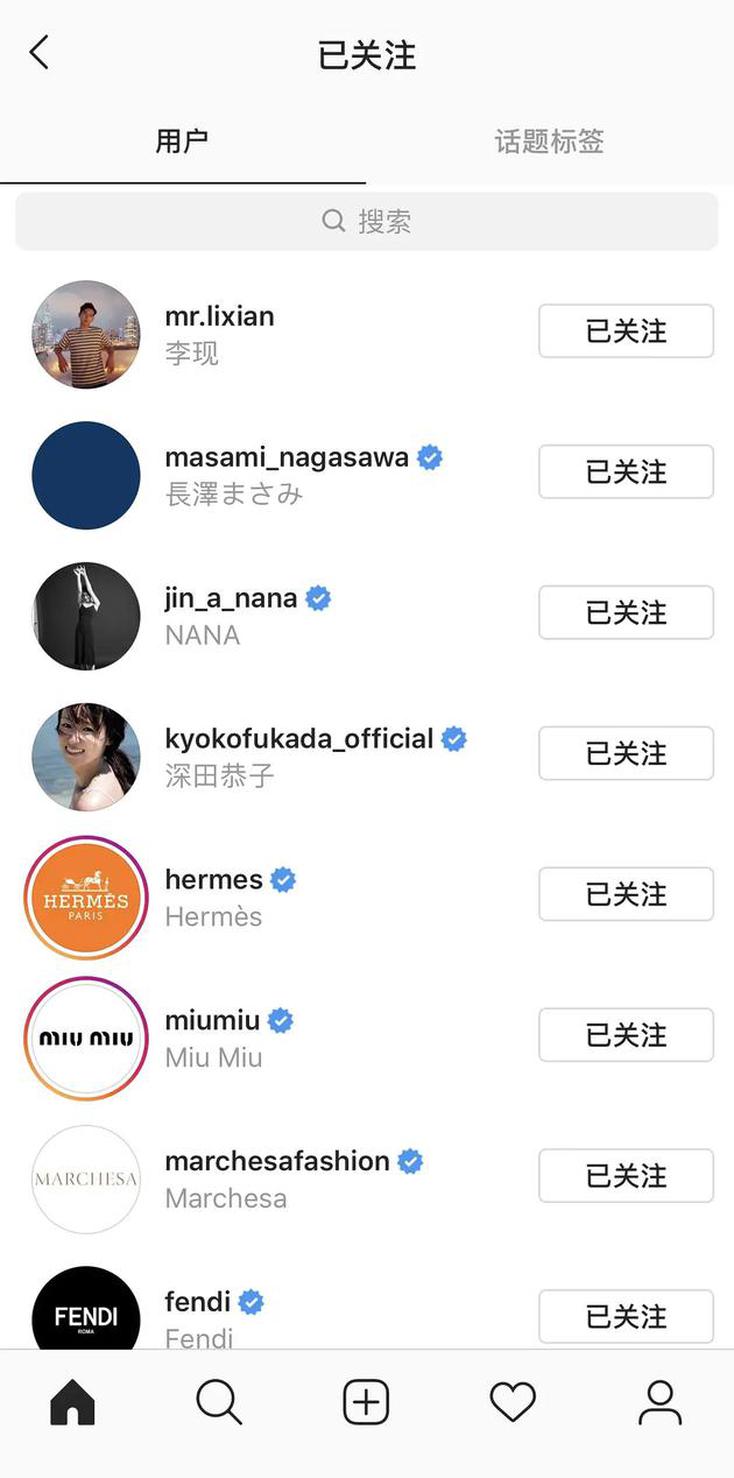The width and height of the screenshot is (734, 1478).
Task: Open my profile tab
Action: click(660, 1402)
